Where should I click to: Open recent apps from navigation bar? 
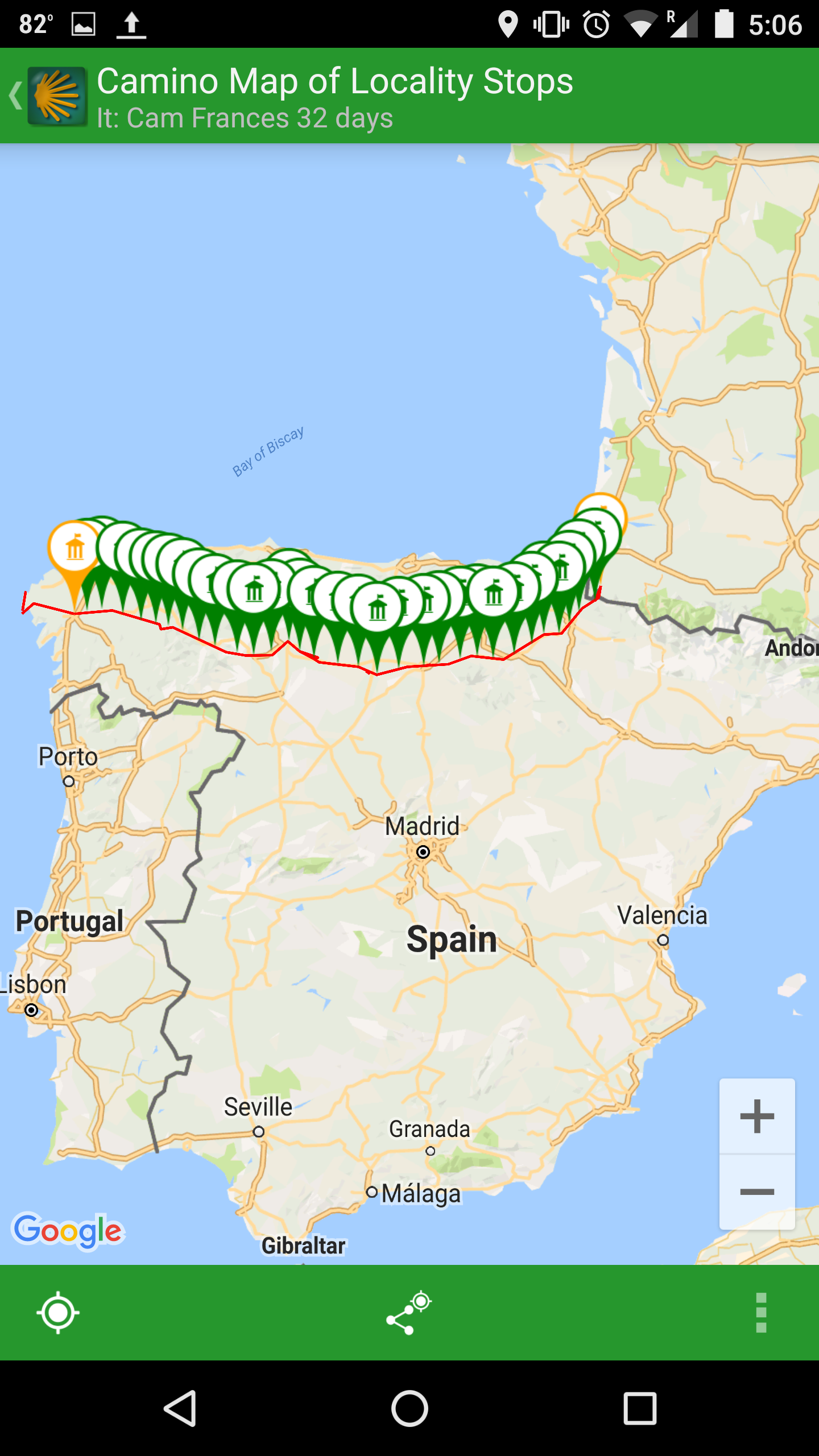(640, 1408)
